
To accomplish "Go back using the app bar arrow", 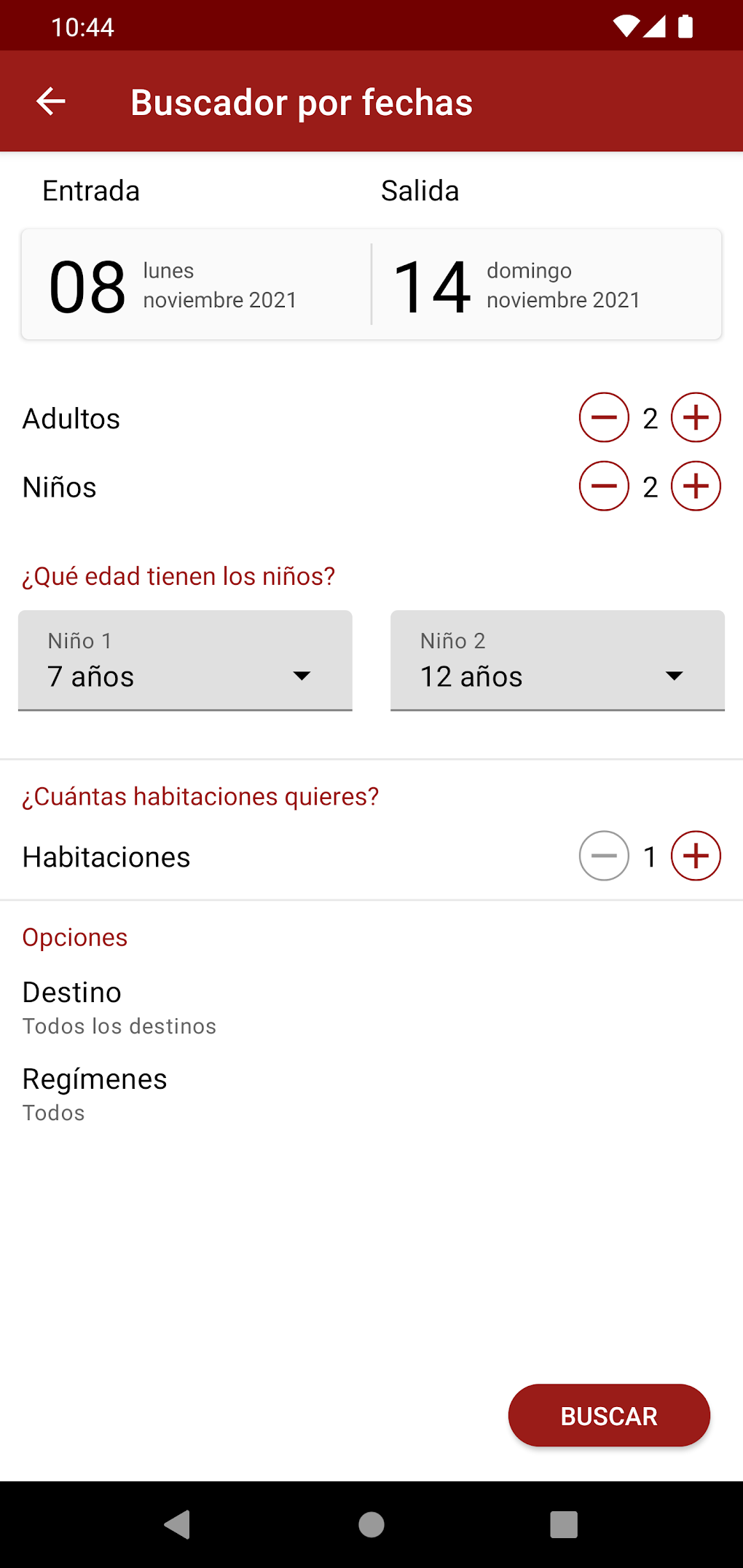I will point(51,101).
